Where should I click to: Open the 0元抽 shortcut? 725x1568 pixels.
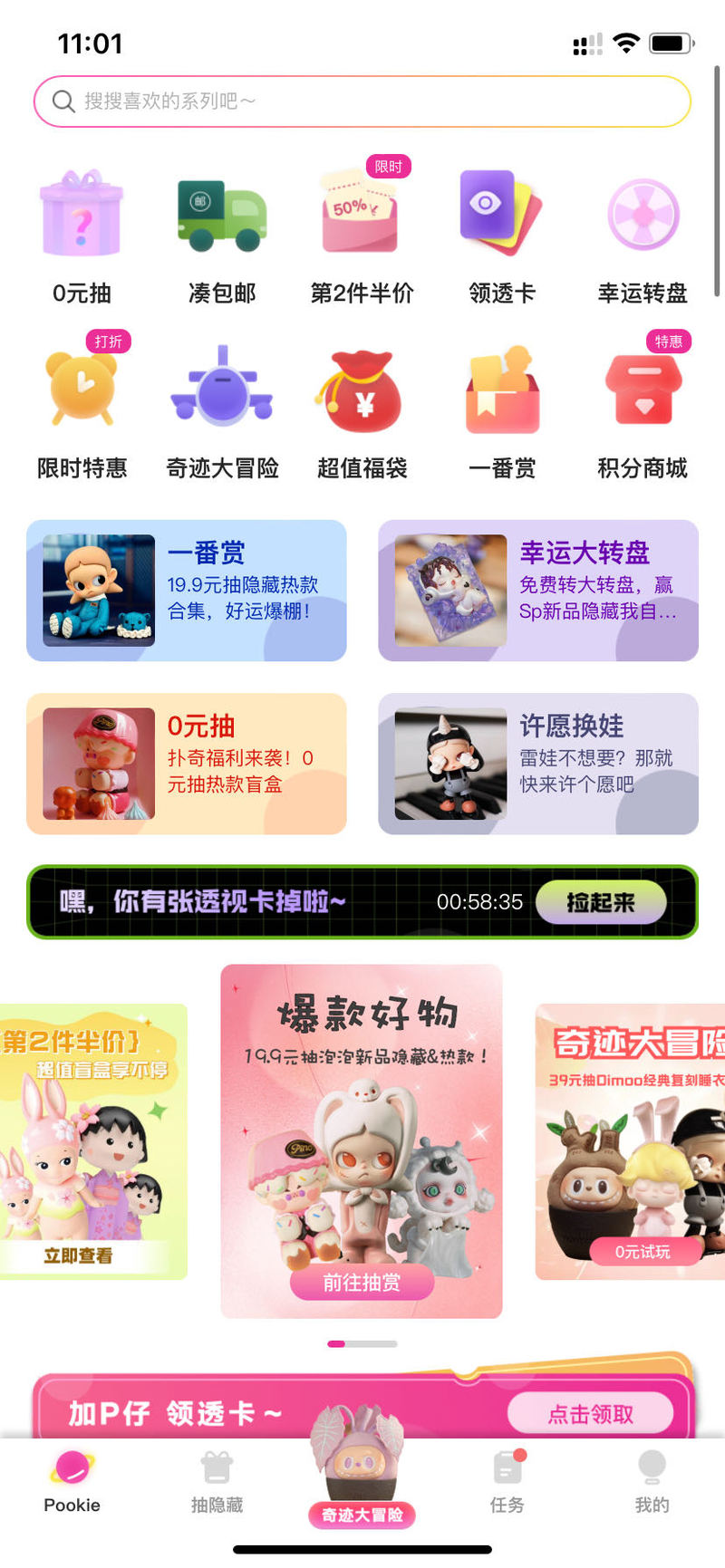[82, 236]
